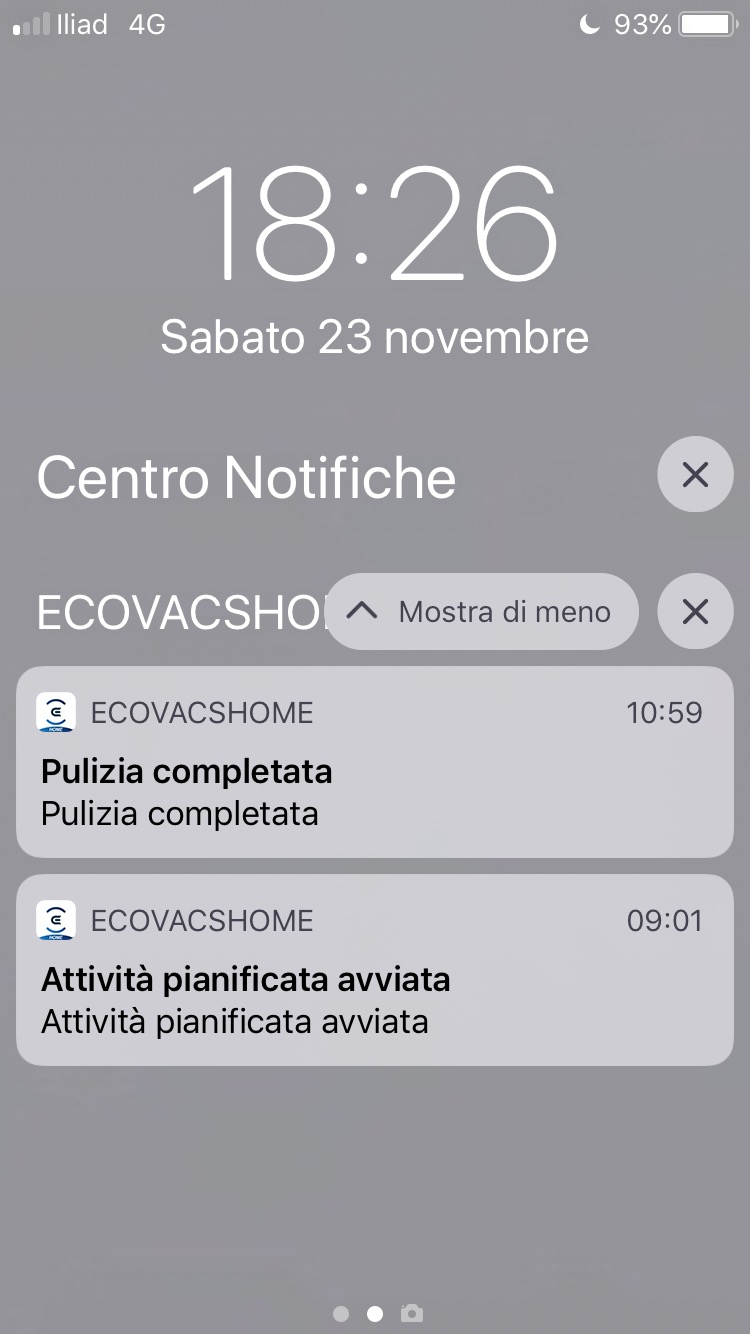Clear all notifications in Centro Notifiche

(x=695, y=475)
